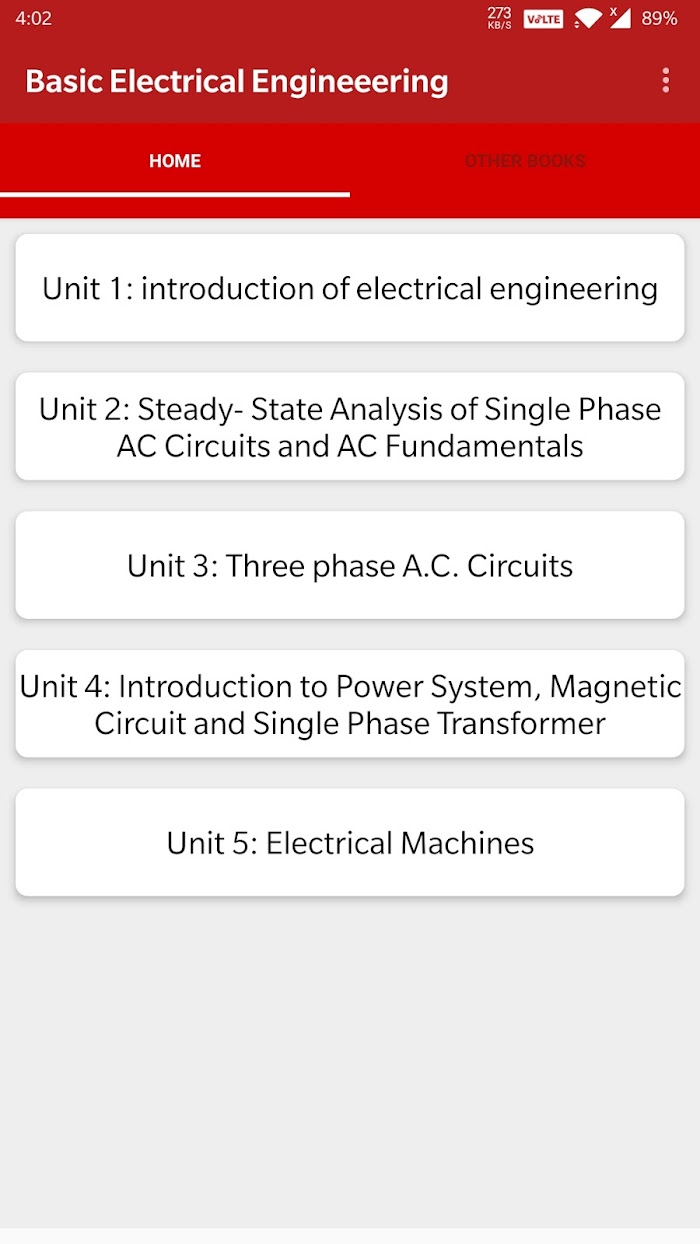Open Unit 2 on single phase AC circuits
Screen dimensions: 700x1244
(x=350, y=427)
